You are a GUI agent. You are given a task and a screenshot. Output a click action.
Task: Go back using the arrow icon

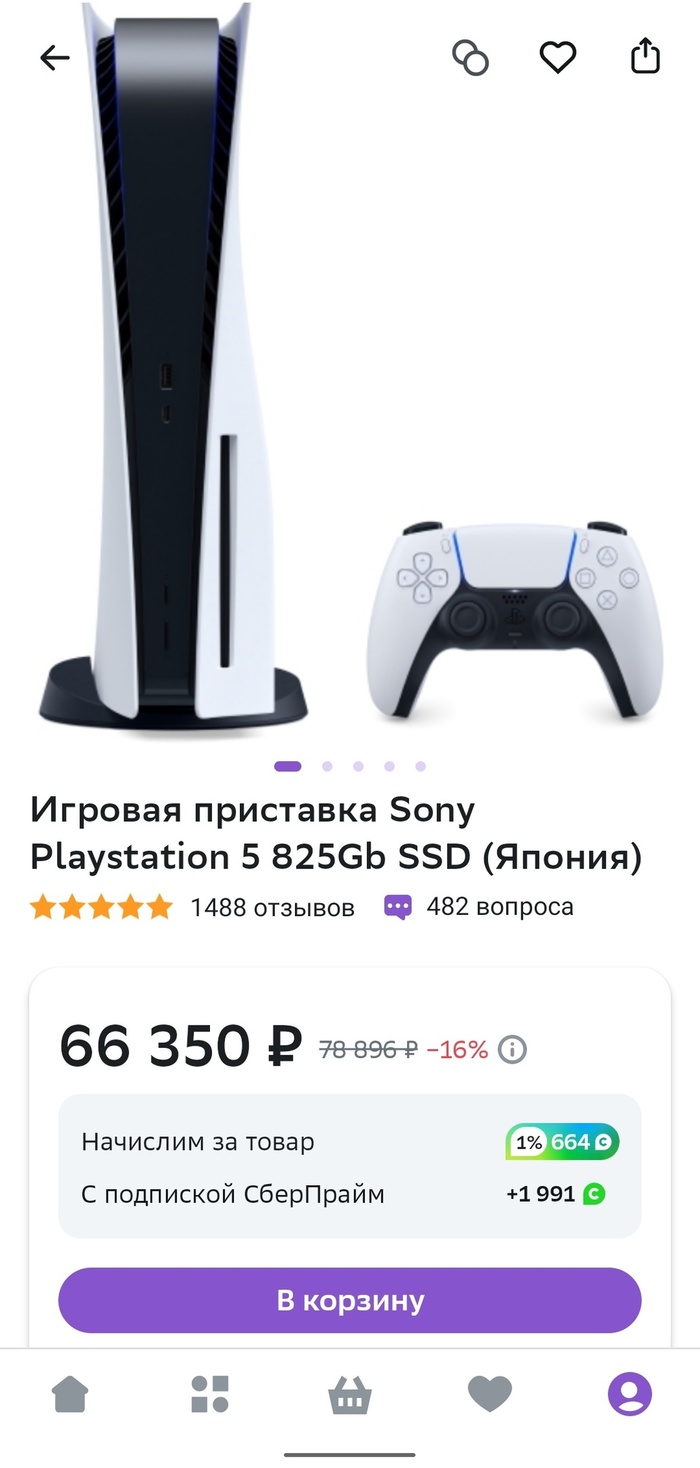tap(55, 58)
